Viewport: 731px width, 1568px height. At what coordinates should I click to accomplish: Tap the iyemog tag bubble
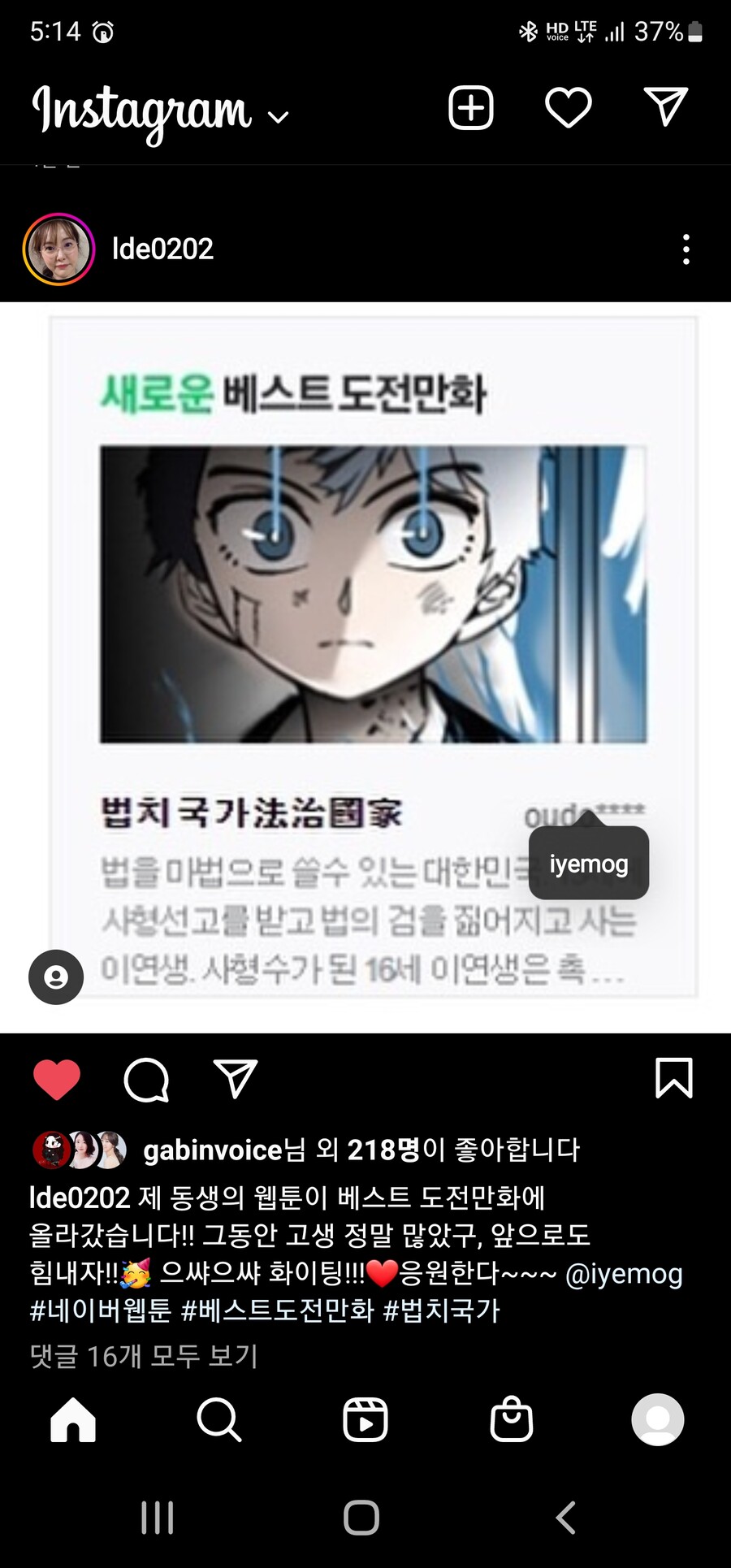tap(589, 864)
